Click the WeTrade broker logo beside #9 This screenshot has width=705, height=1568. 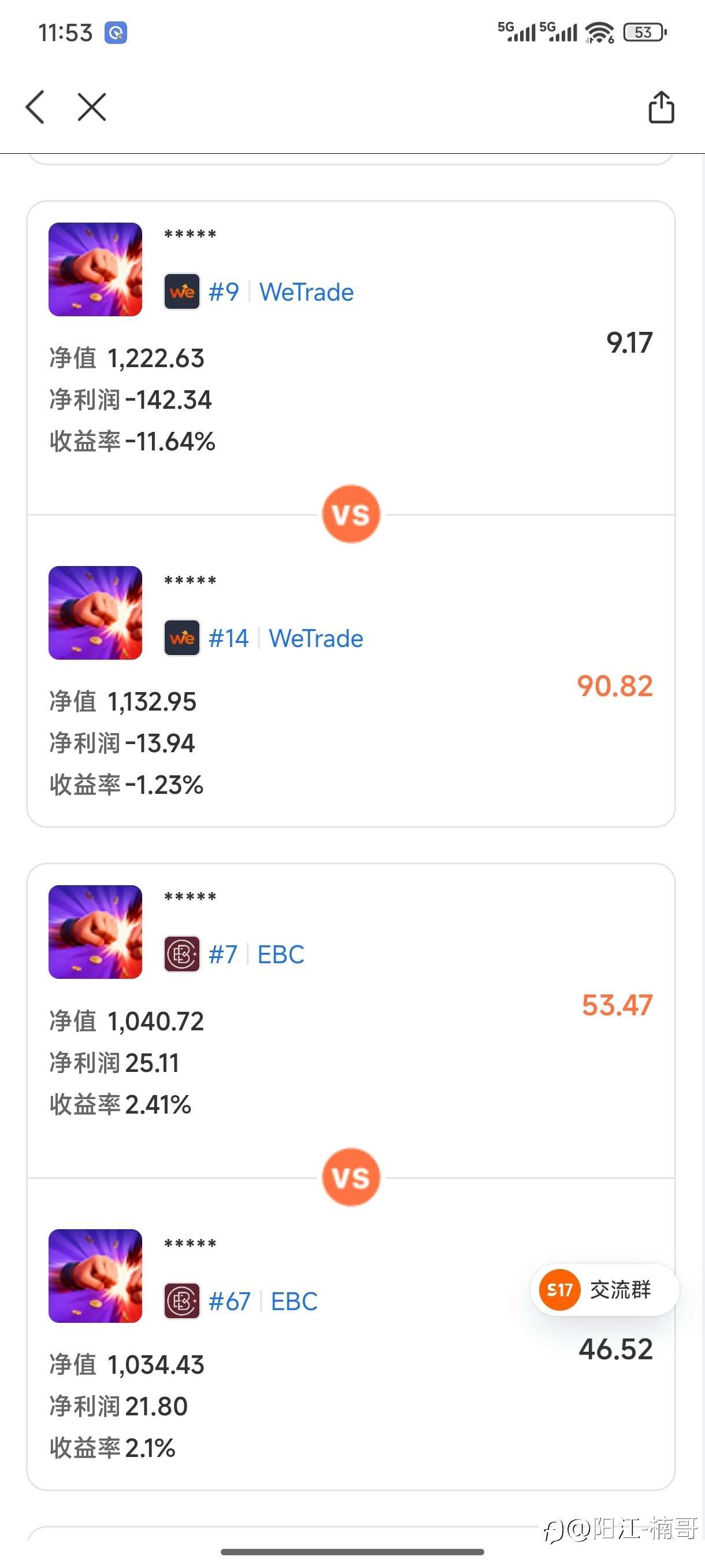point(181,291)
